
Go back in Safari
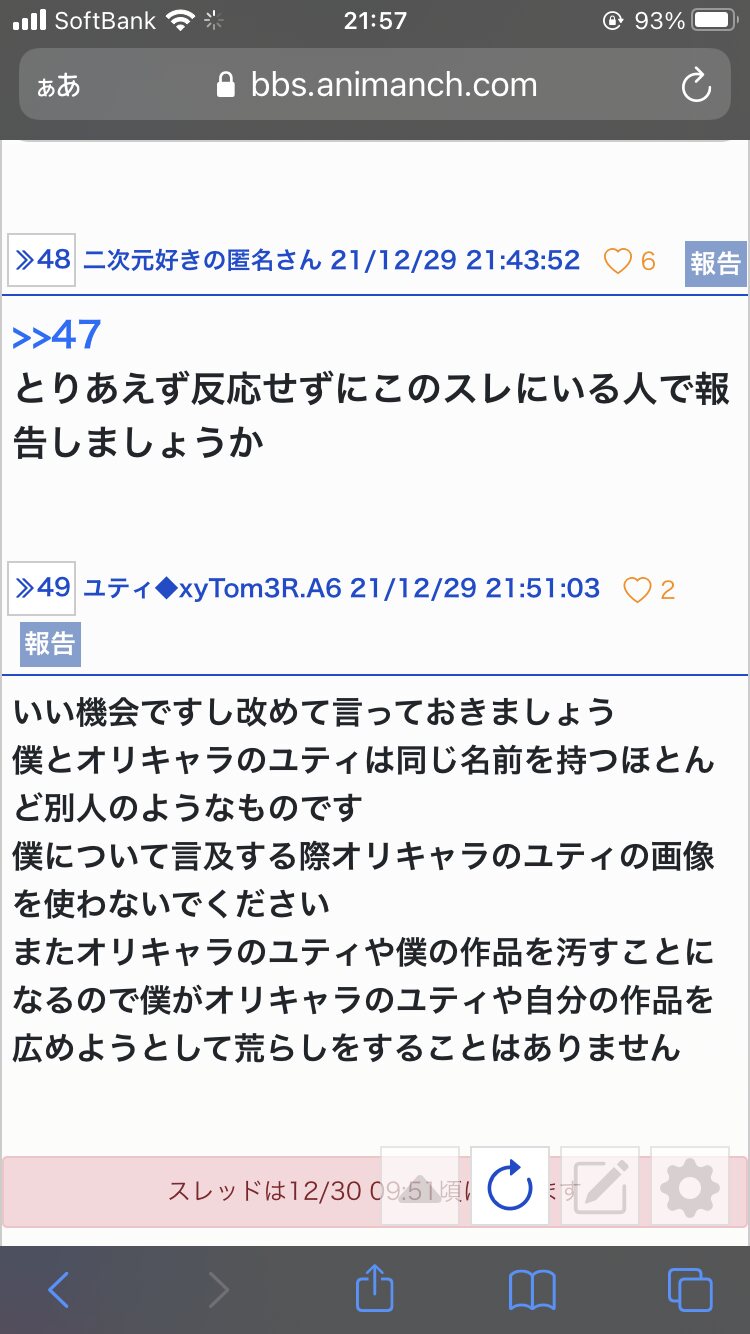[x=59, y=1290]
